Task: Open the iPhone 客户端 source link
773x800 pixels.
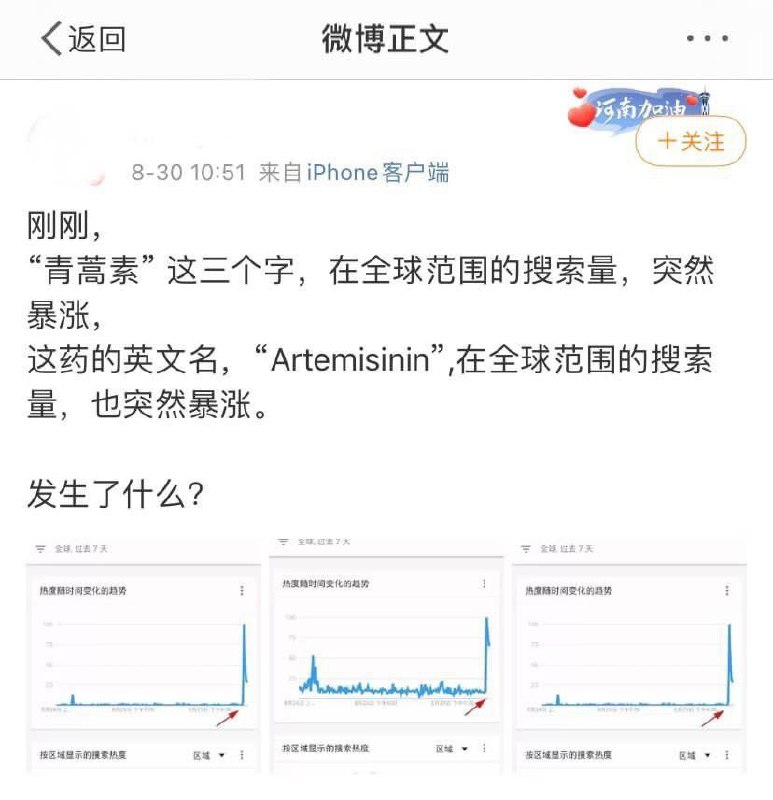Action: (x=376, y=172)
